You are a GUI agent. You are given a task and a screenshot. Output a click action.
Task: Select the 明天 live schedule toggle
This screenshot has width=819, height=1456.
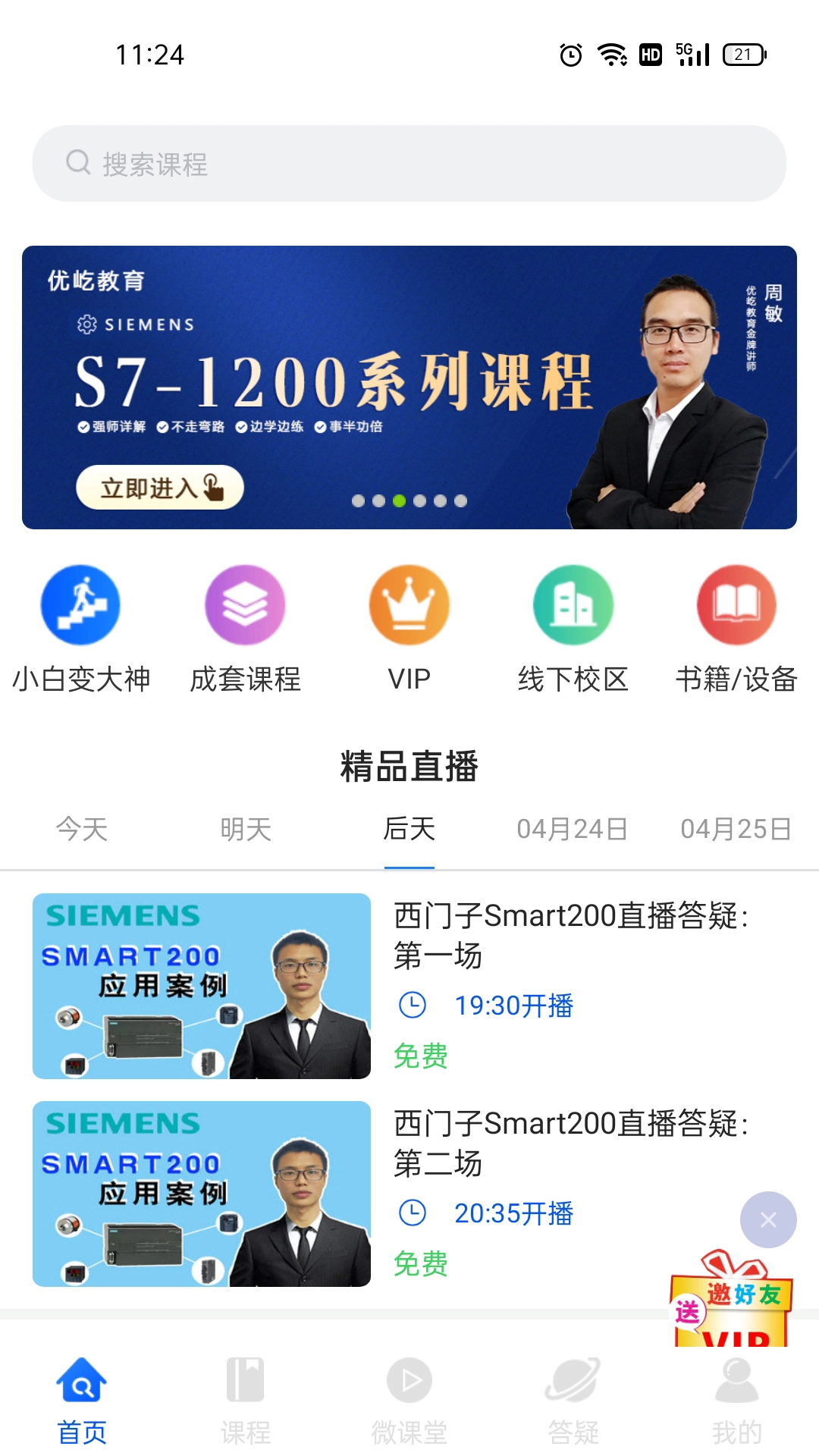coord(245,830)
